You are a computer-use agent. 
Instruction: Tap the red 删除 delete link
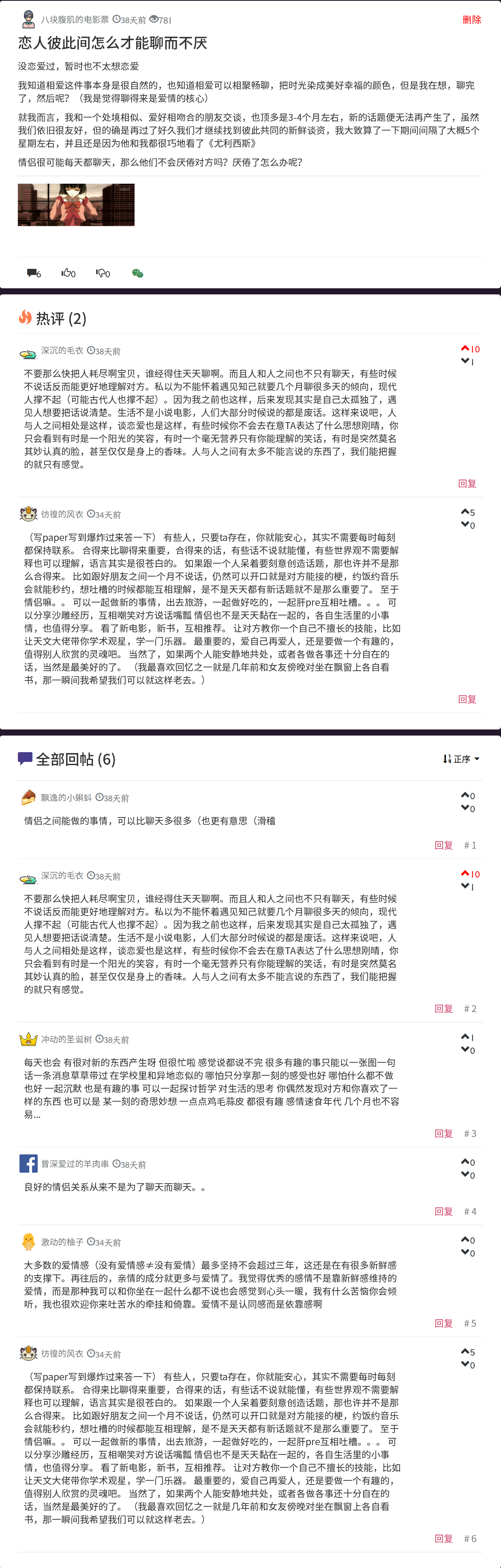[471, 19]
